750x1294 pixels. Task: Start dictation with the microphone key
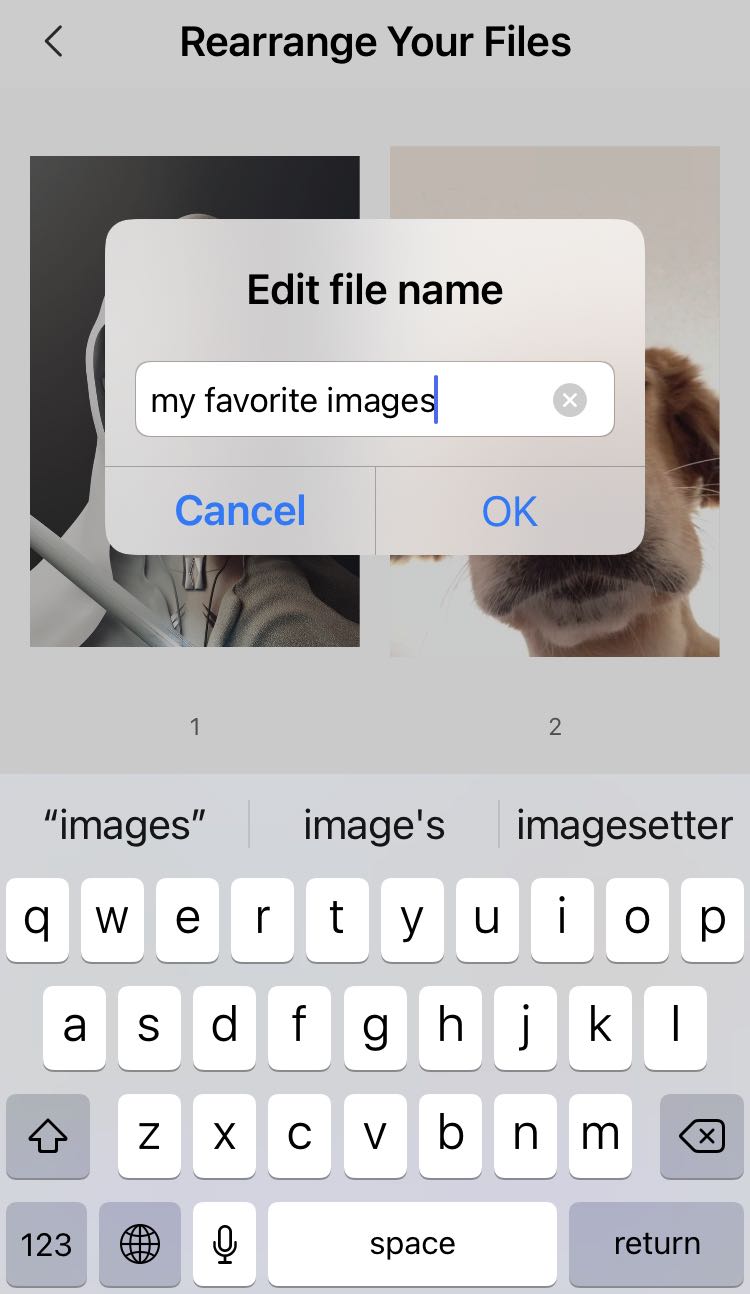tap(225, 1243)
